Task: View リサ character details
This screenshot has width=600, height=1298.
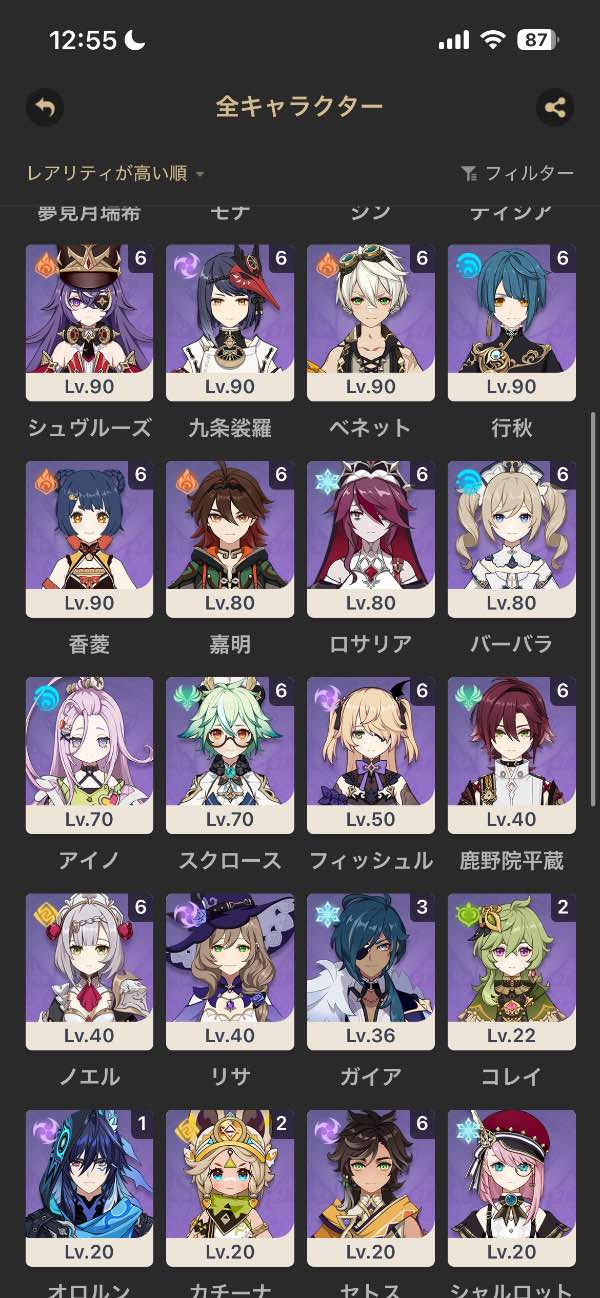Action: [x=230, y=970]
